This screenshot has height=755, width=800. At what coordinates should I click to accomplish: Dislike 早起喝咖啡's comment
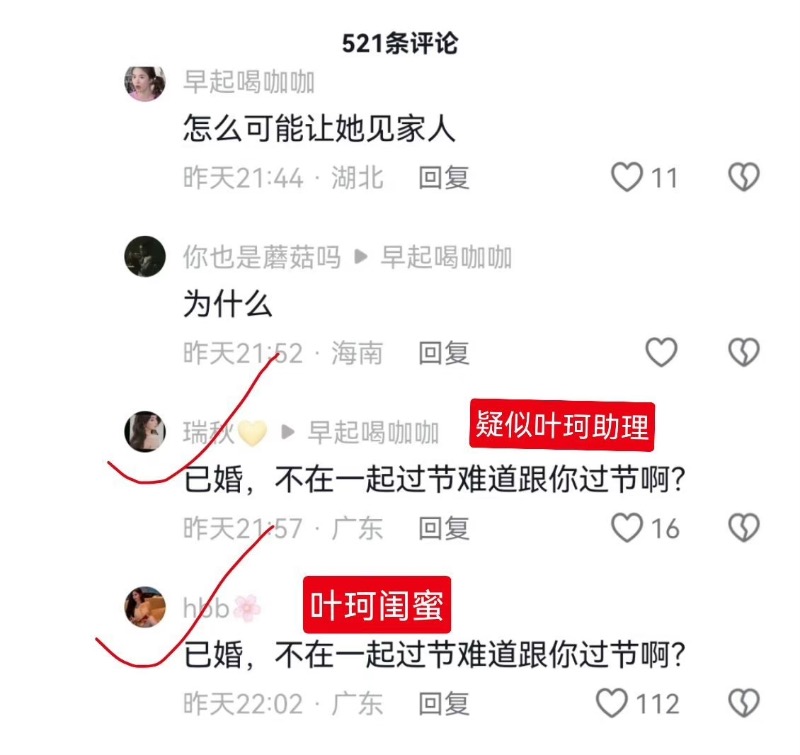[x=742, y=178]
